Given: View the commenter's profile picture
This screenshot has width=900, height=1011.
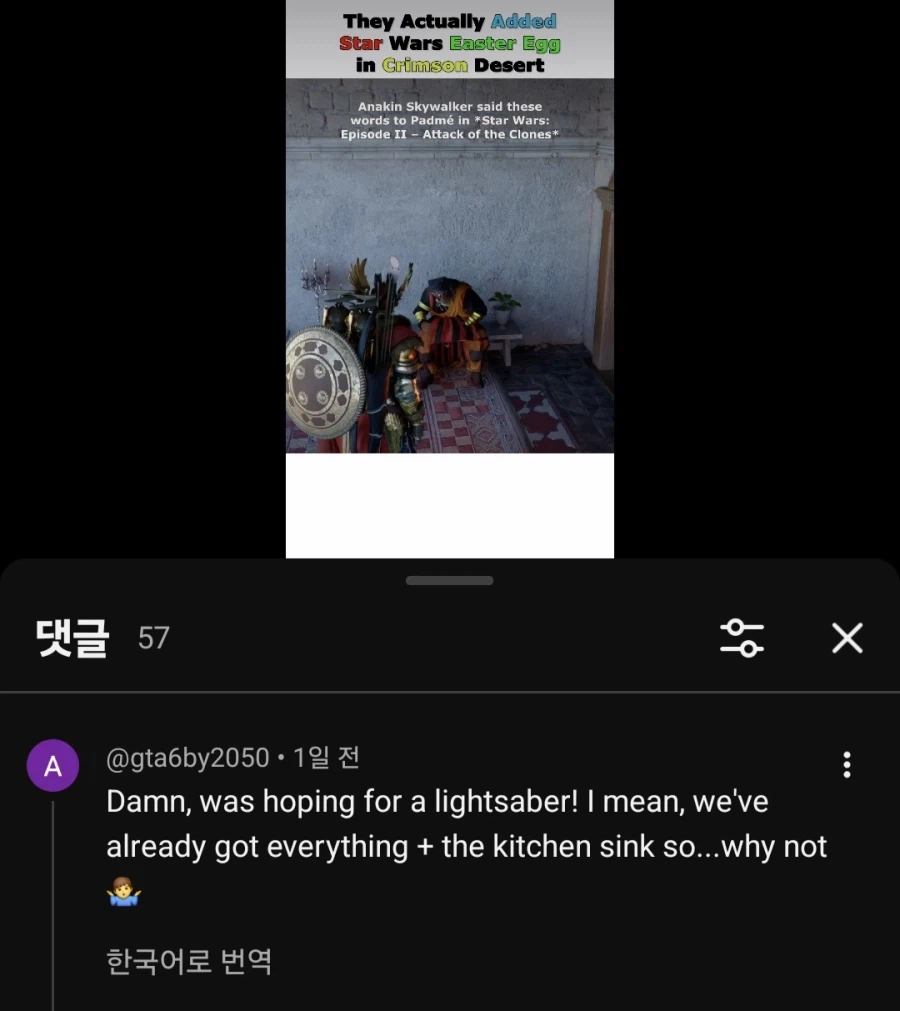Looking at the screenshot, I should point(52,765).
